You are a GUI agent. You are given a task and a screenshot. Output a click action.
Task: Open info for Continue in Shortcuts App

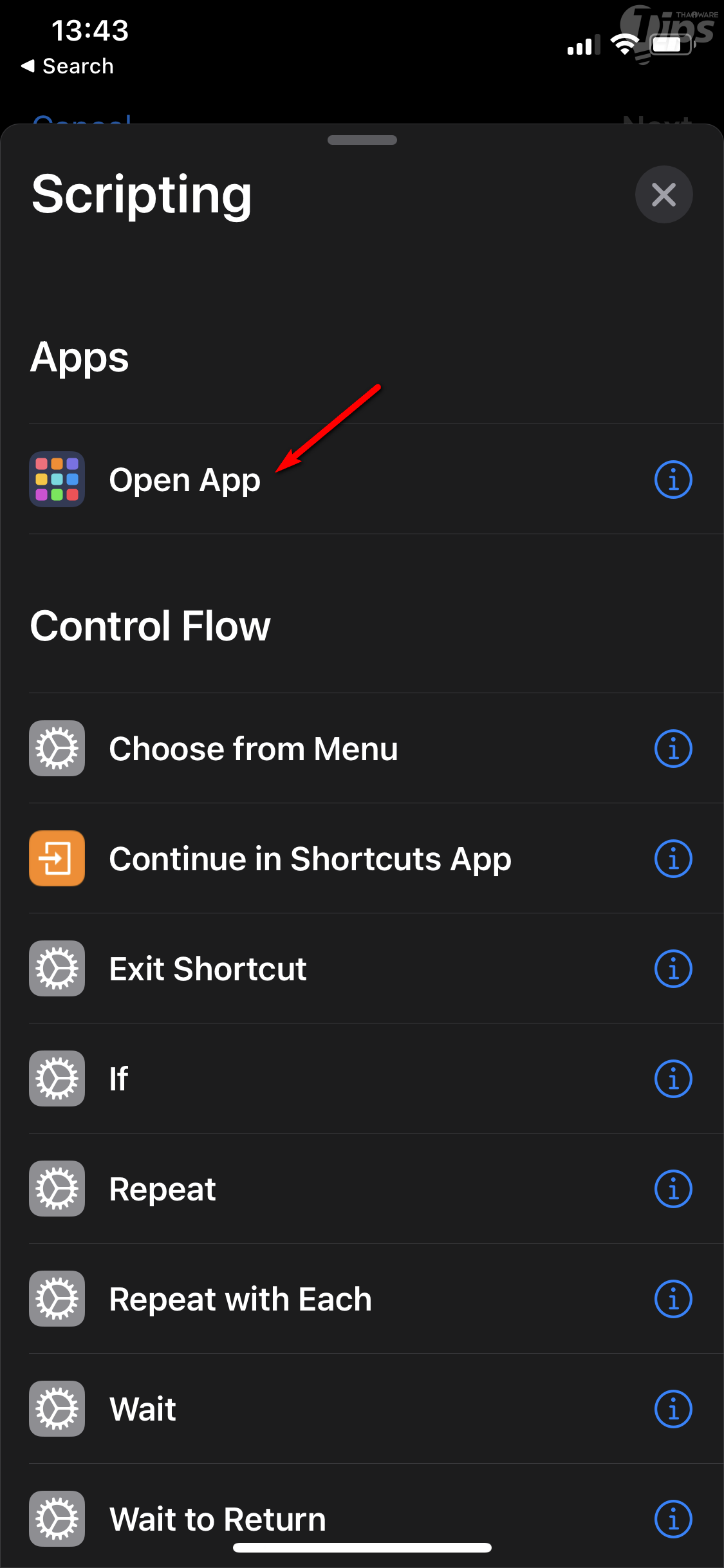click(x=673, y=859)
